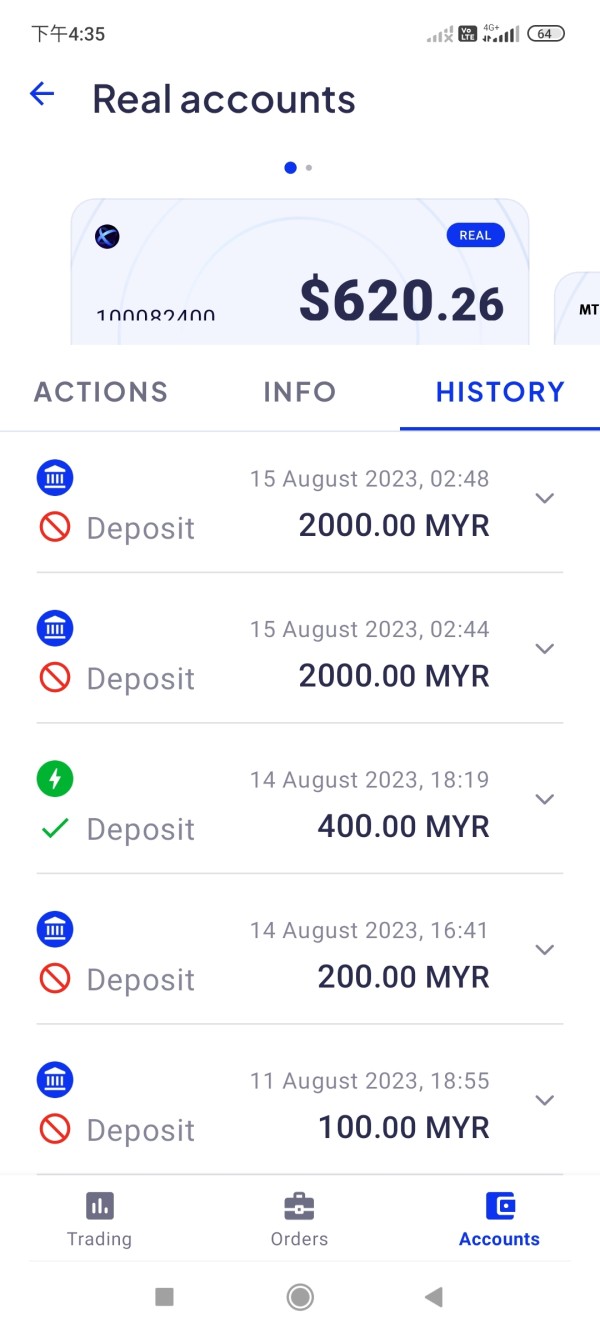This screenshot has width=600, height=1333.
Task: Open the Accounts section
Action: point(499,1219)
